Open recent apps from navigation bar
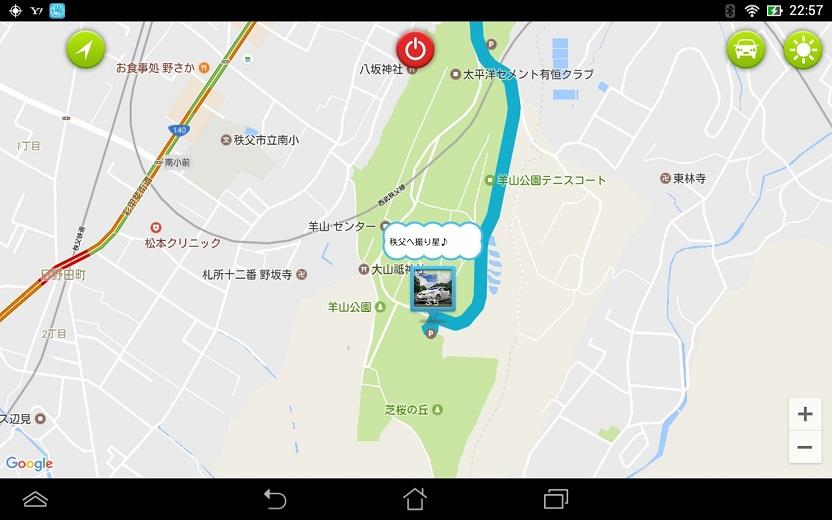 click(555, 499)
